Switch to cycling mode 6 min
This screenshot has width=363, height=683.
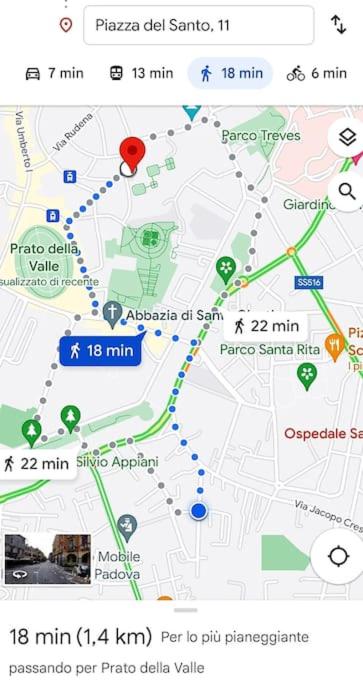coord(317,73)
